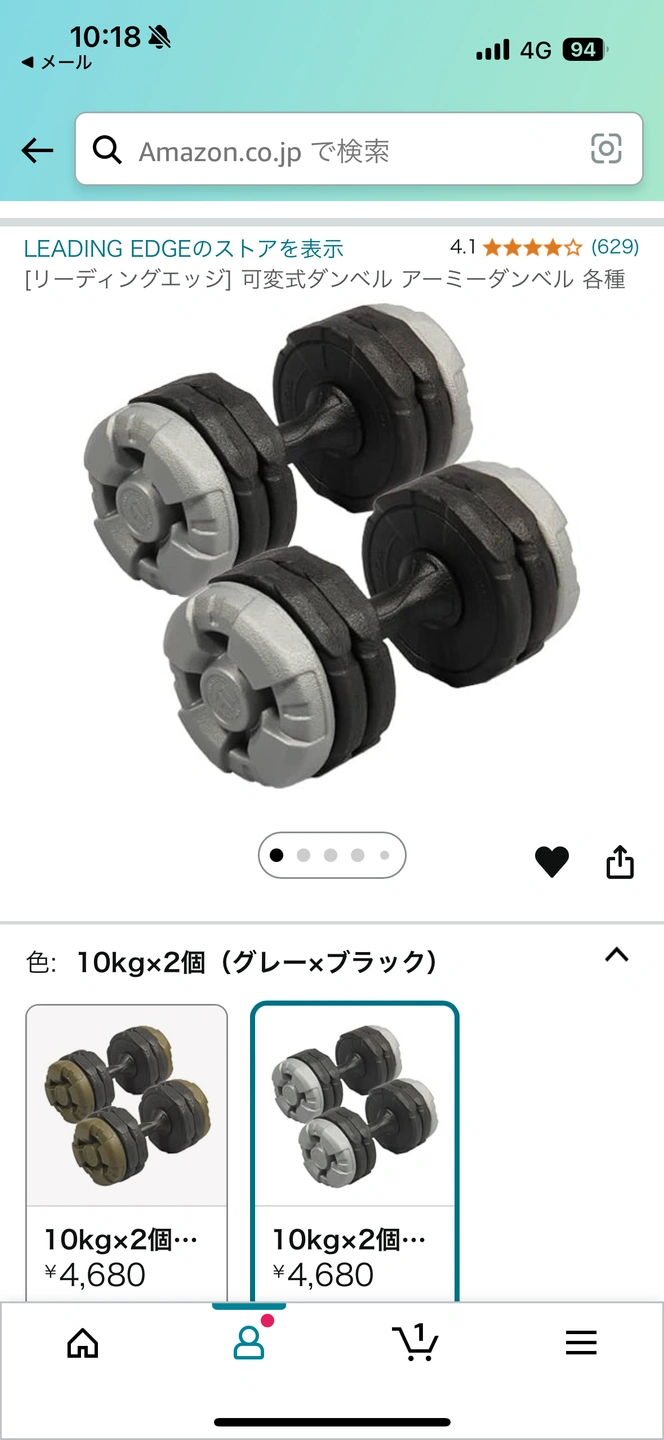The height and width of the screenshot is (1440, 664).
Task: Add item to wish list heart
Action: pyautogui.click(x=551, y=861)
